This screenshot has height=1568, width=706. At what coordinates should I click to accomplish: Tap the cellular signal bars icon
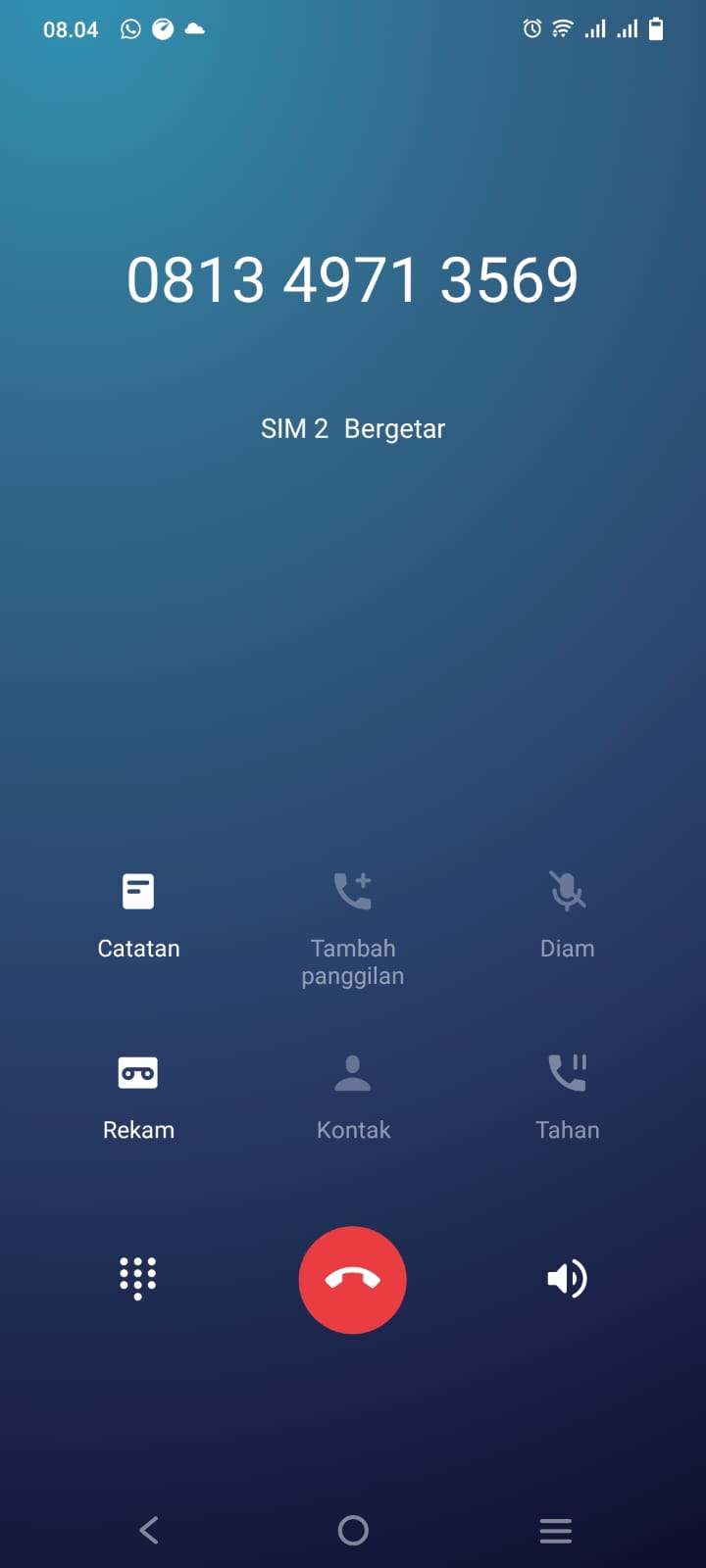point(594,29)
